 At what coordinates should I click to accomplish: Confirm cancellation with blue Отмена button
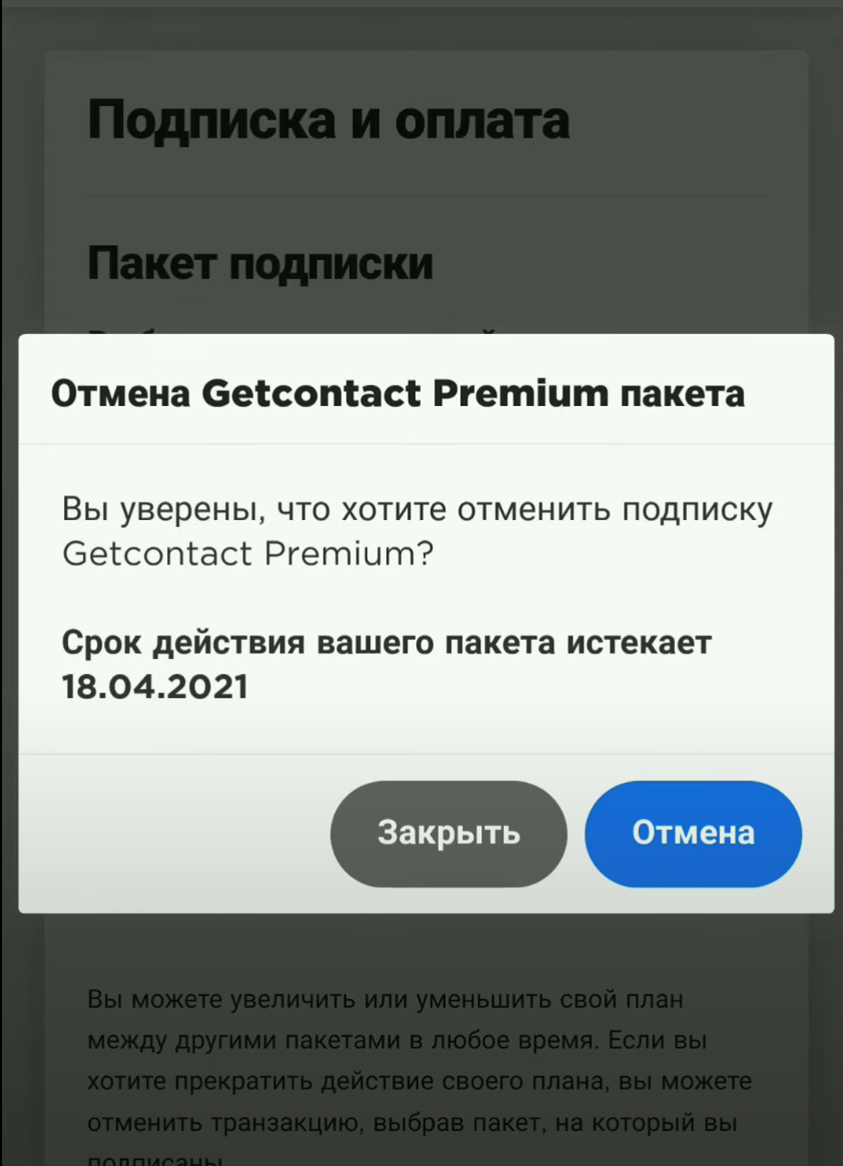click(x=693, y=833)
